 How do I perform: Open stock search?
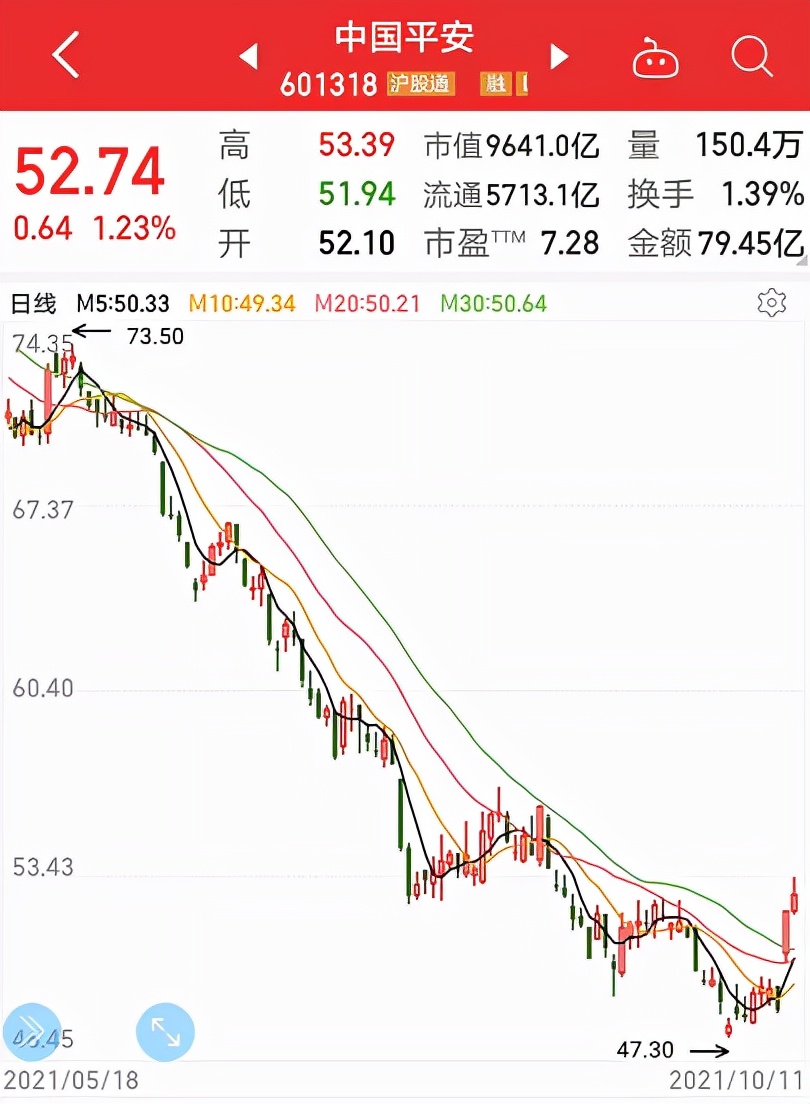point(751,56)
